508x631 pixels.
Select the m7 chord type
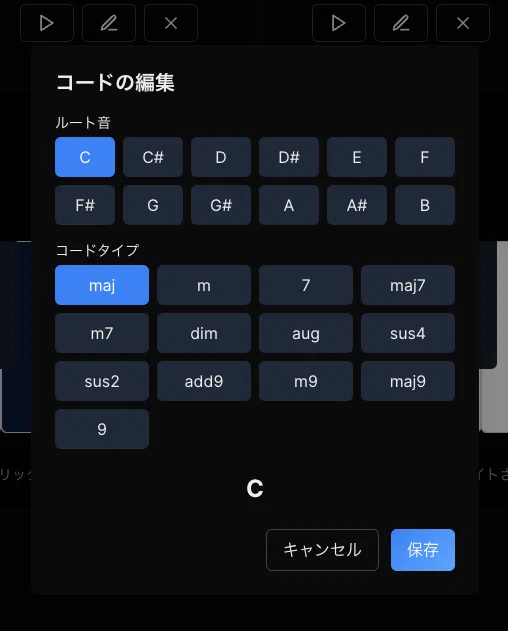(x=102, y=333)
